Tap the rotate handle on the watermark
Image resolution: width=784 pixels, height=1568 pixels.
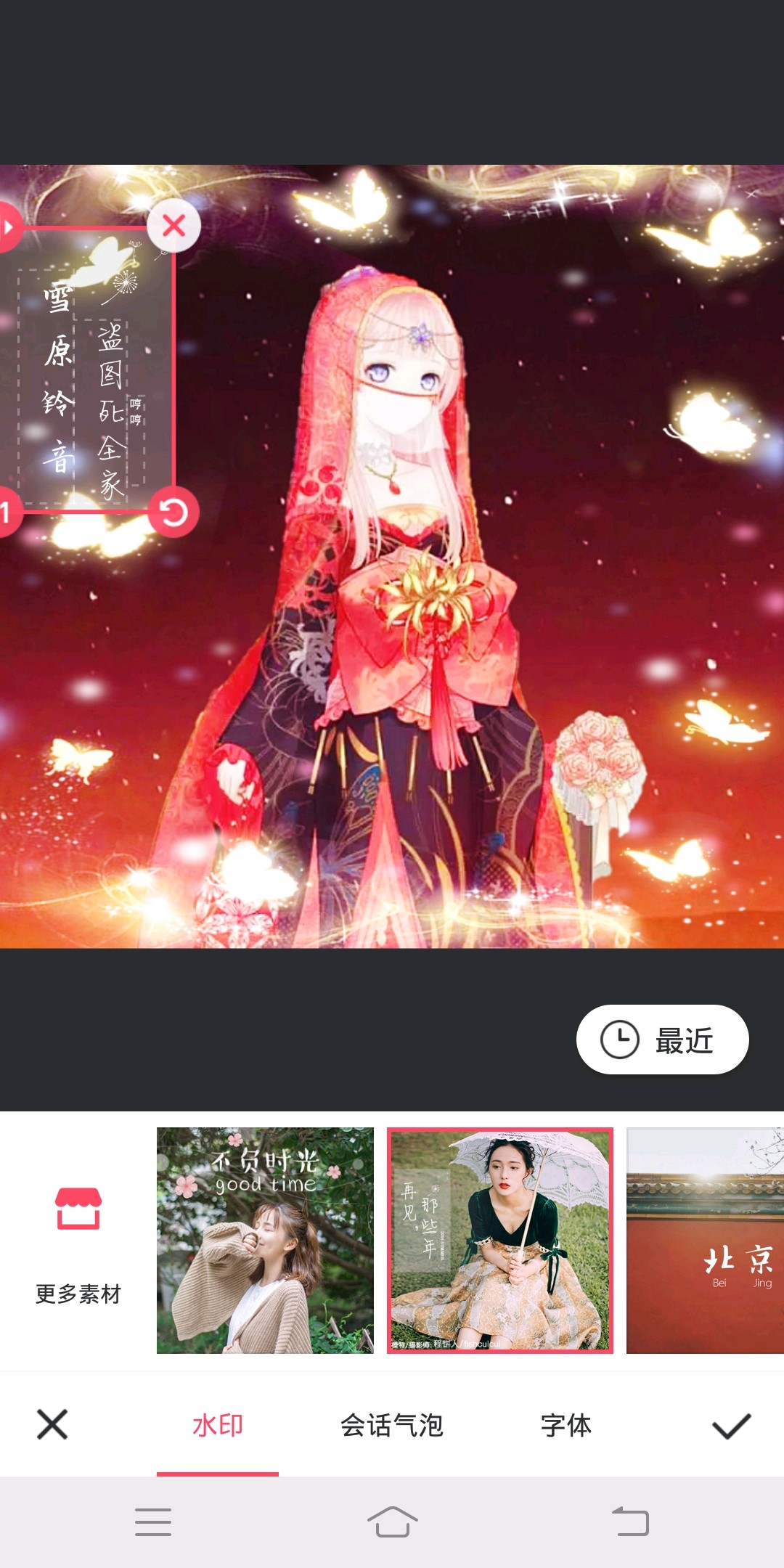(173, 513)
